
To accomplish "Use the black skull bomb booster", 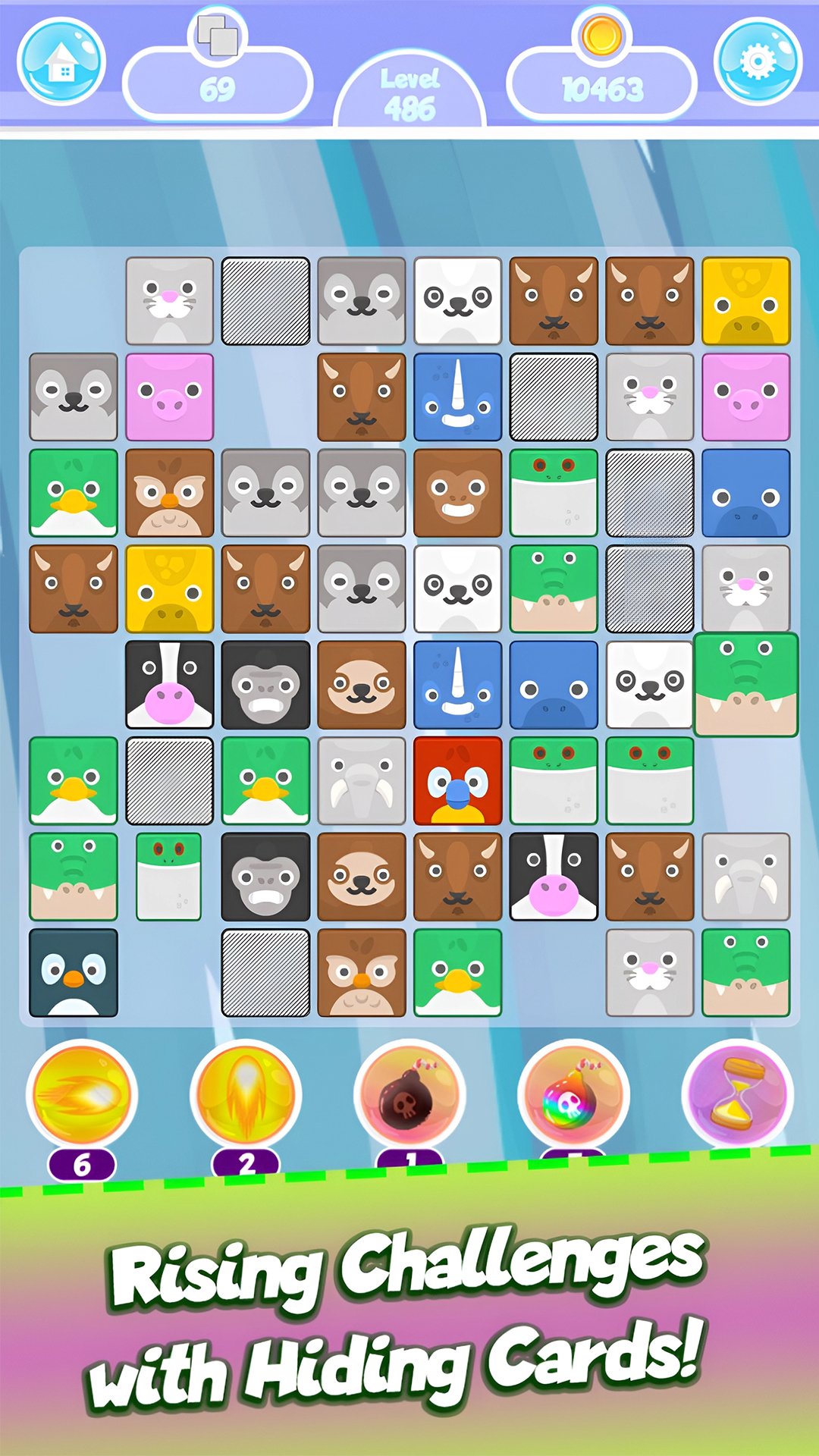I will click(x=409, y=1094).
